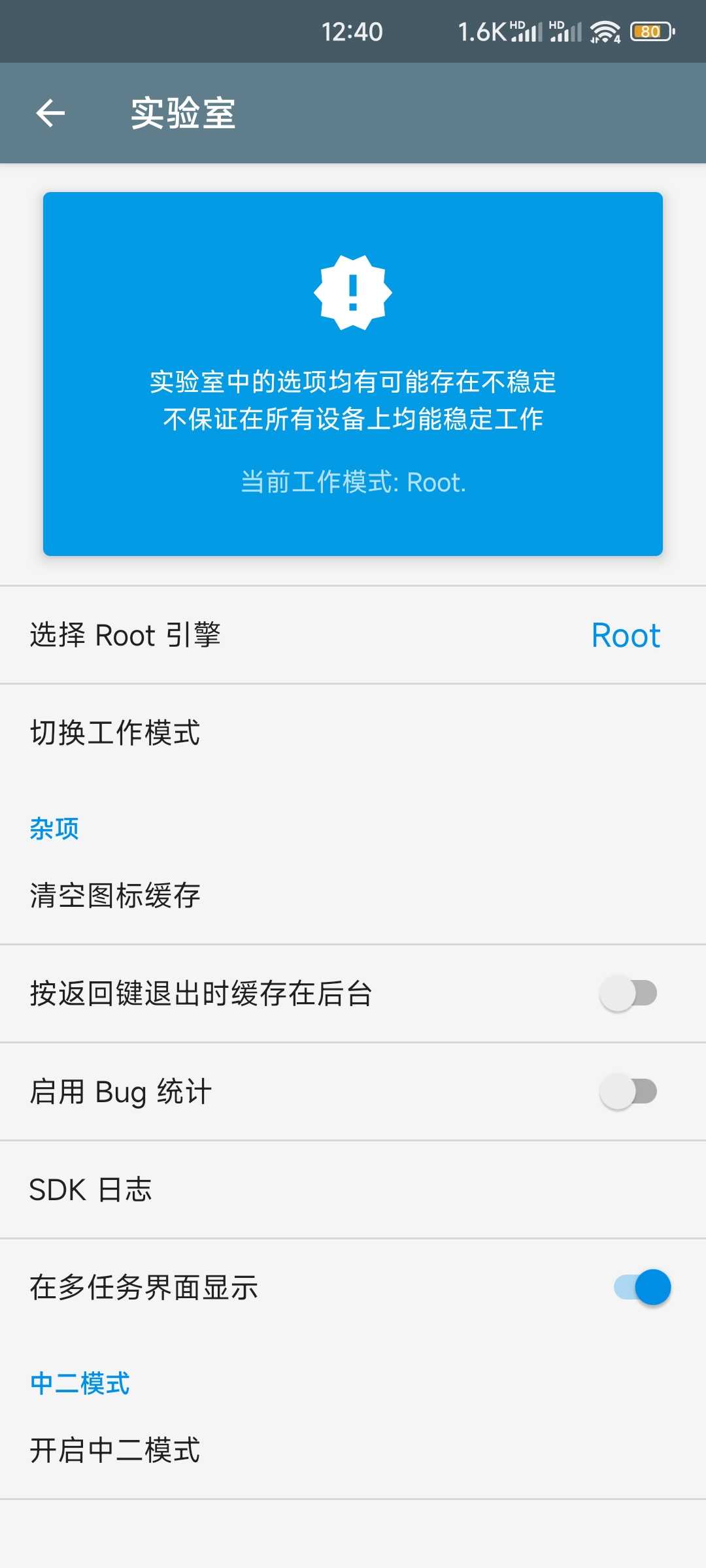Open SDK 日志

(353, 1189)
